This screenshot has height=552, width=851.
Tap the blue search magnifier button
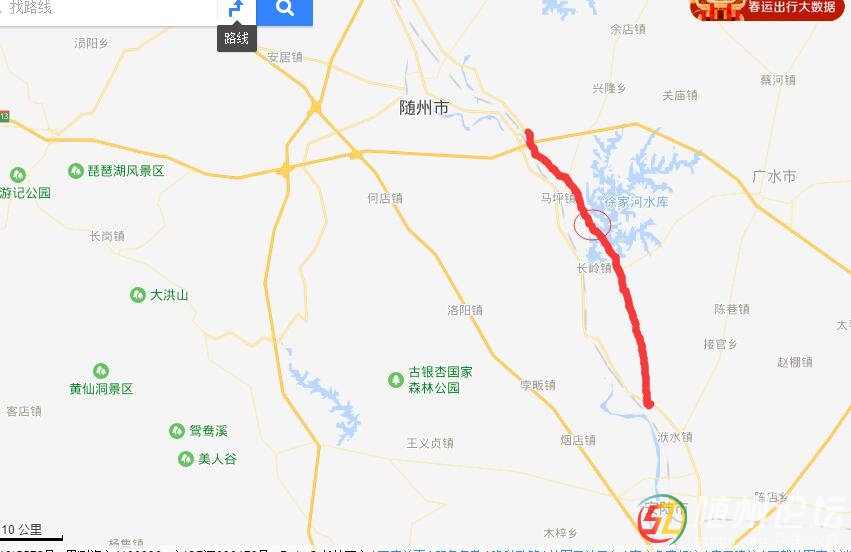pyautogui.click(x=285, y=10)
